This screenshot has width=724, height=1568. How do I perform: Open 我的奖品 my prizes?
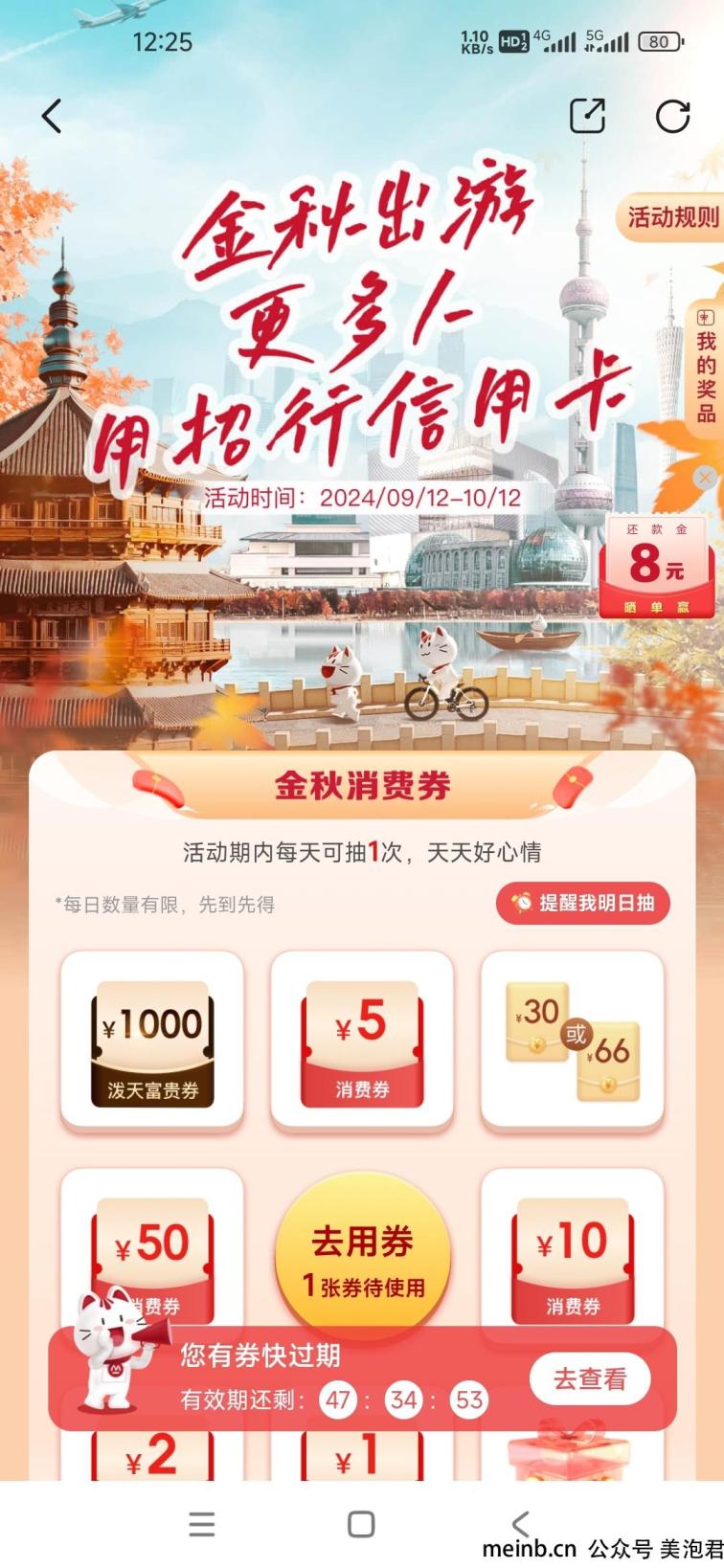706,365
